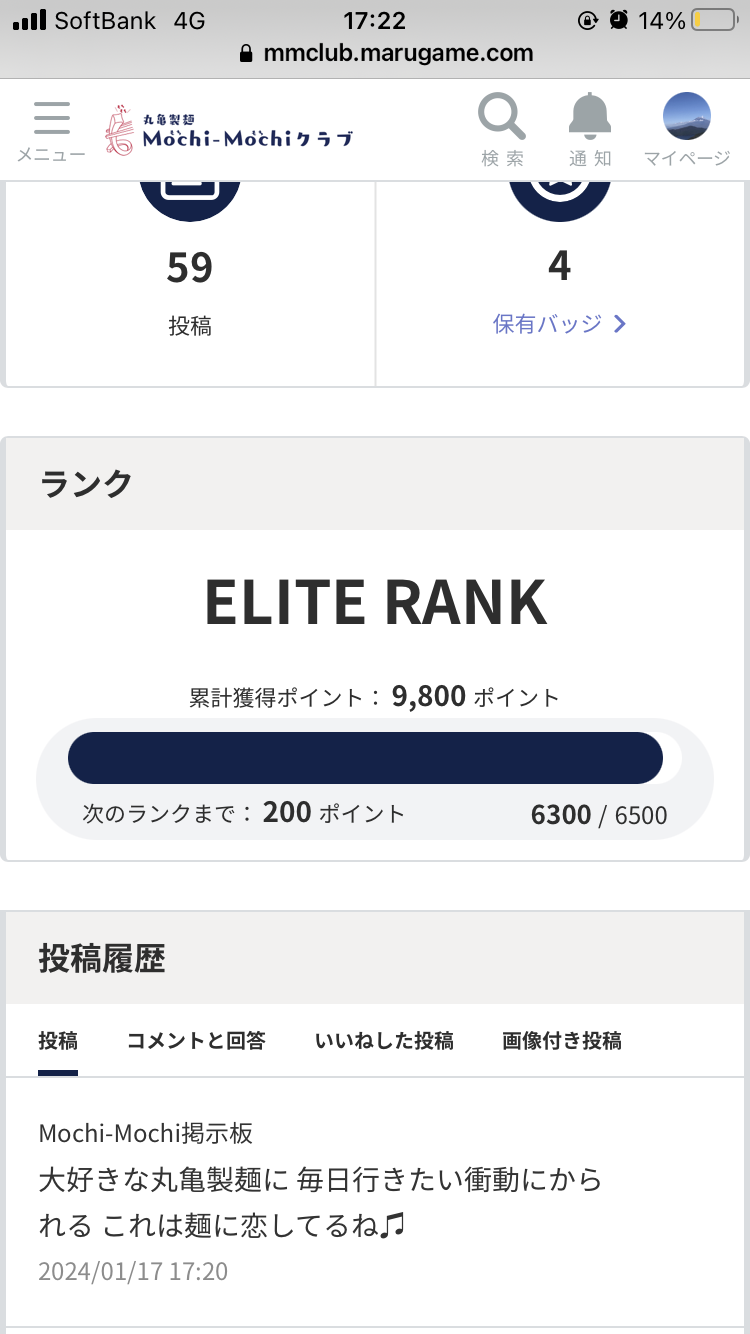Open the メニュー hamburger menu
Image resolution: width=750 pixels, height=1334 pixels.
click(x=51, y=130)
